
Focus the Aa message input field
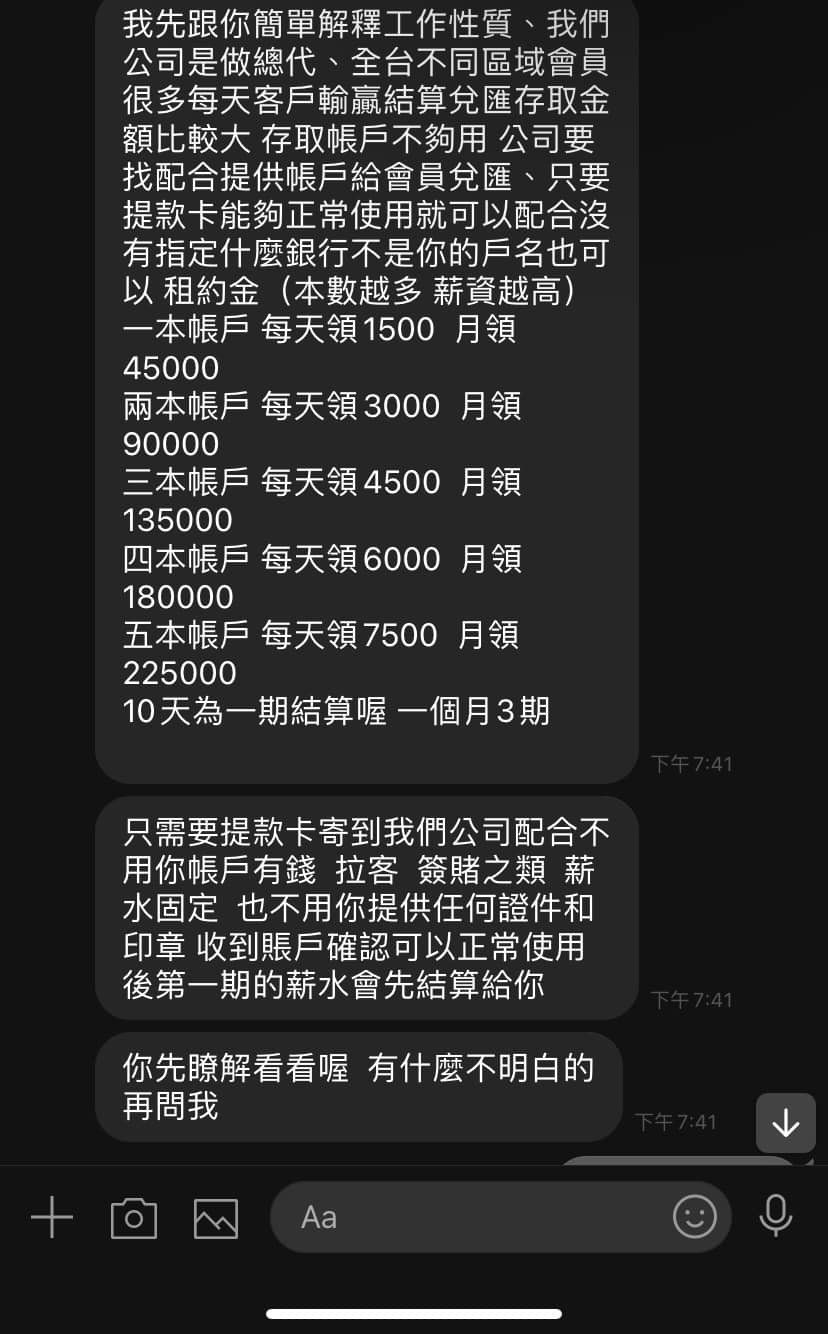tap(470, 1218)
